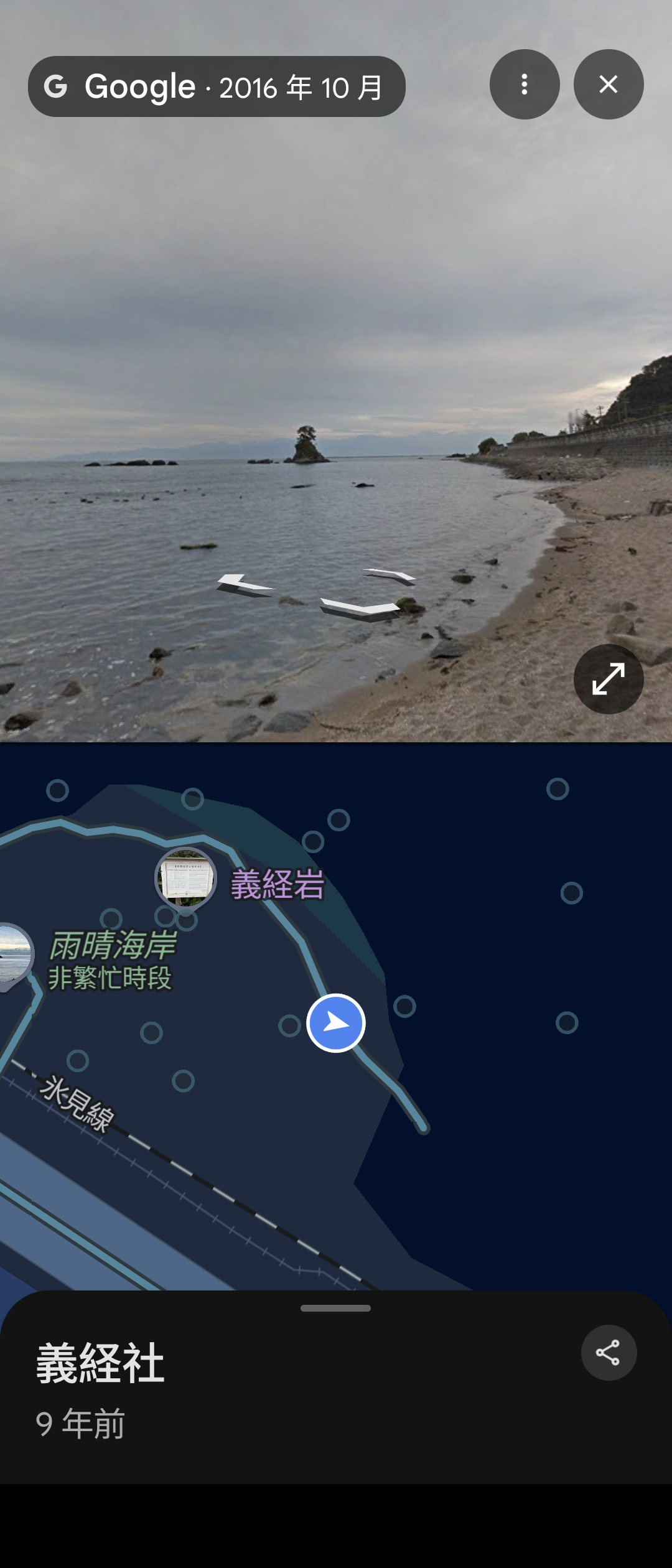Expand Street View to full screen
672x1568 pixels.
[608, 678]
